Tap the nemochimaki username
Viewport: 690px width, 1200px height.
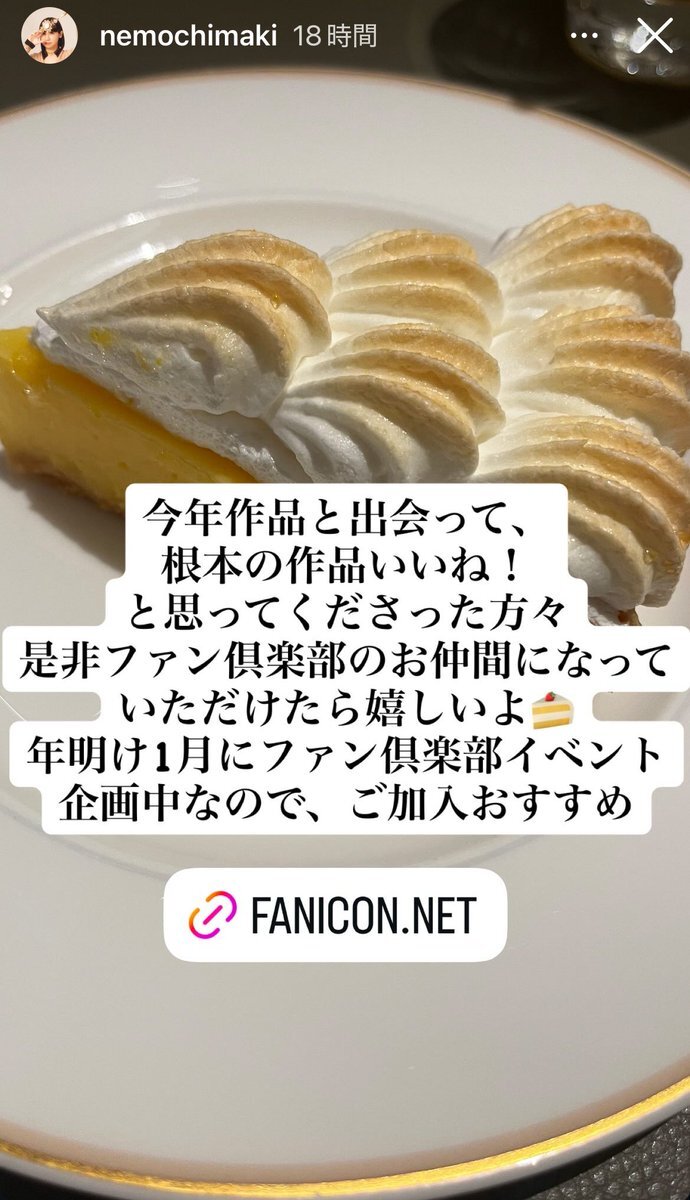(187, 37)
